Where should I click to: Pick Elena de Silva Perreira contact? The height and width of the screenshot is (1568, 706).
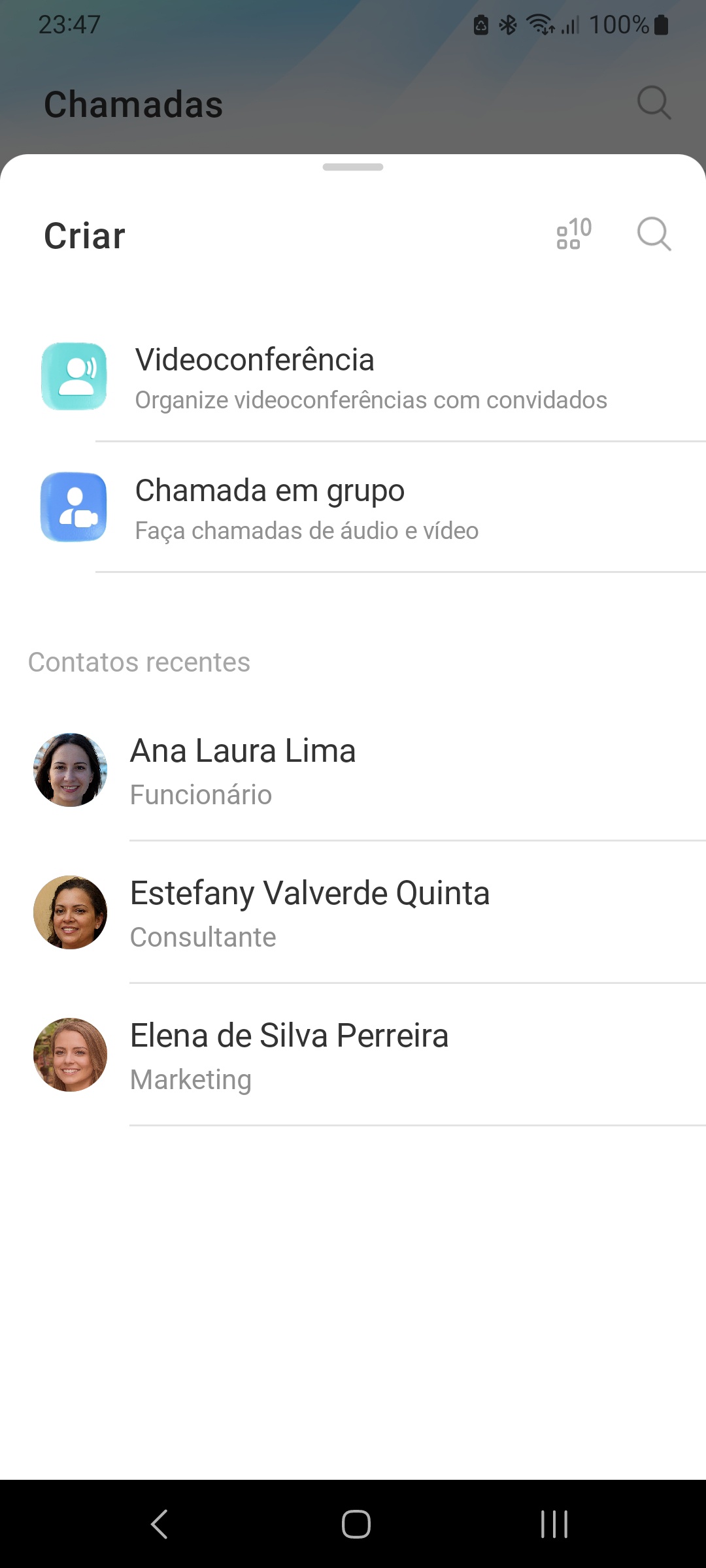coord(353,1055)
